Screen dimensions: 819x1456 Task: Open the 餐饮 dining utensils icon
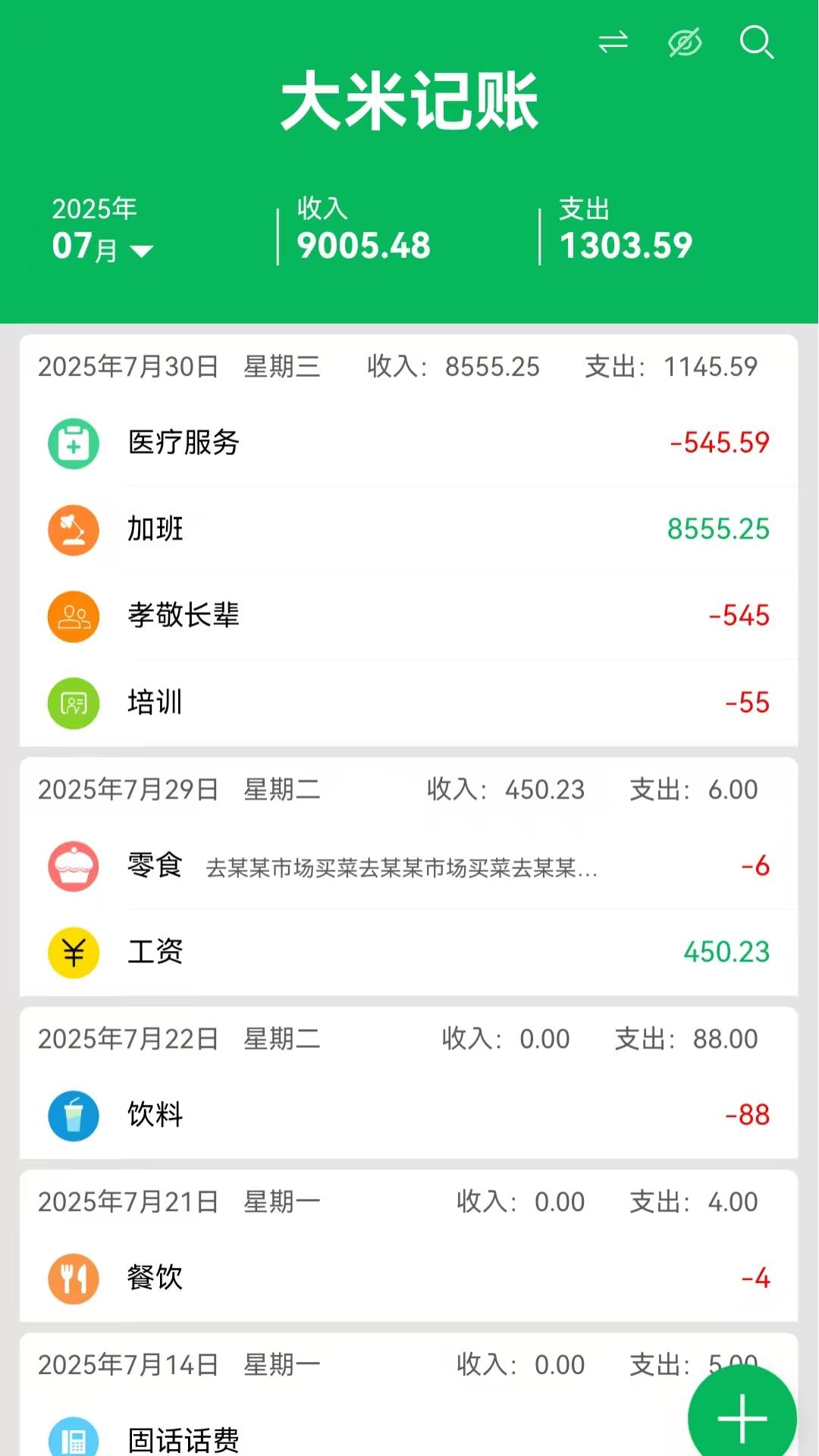73,1277
